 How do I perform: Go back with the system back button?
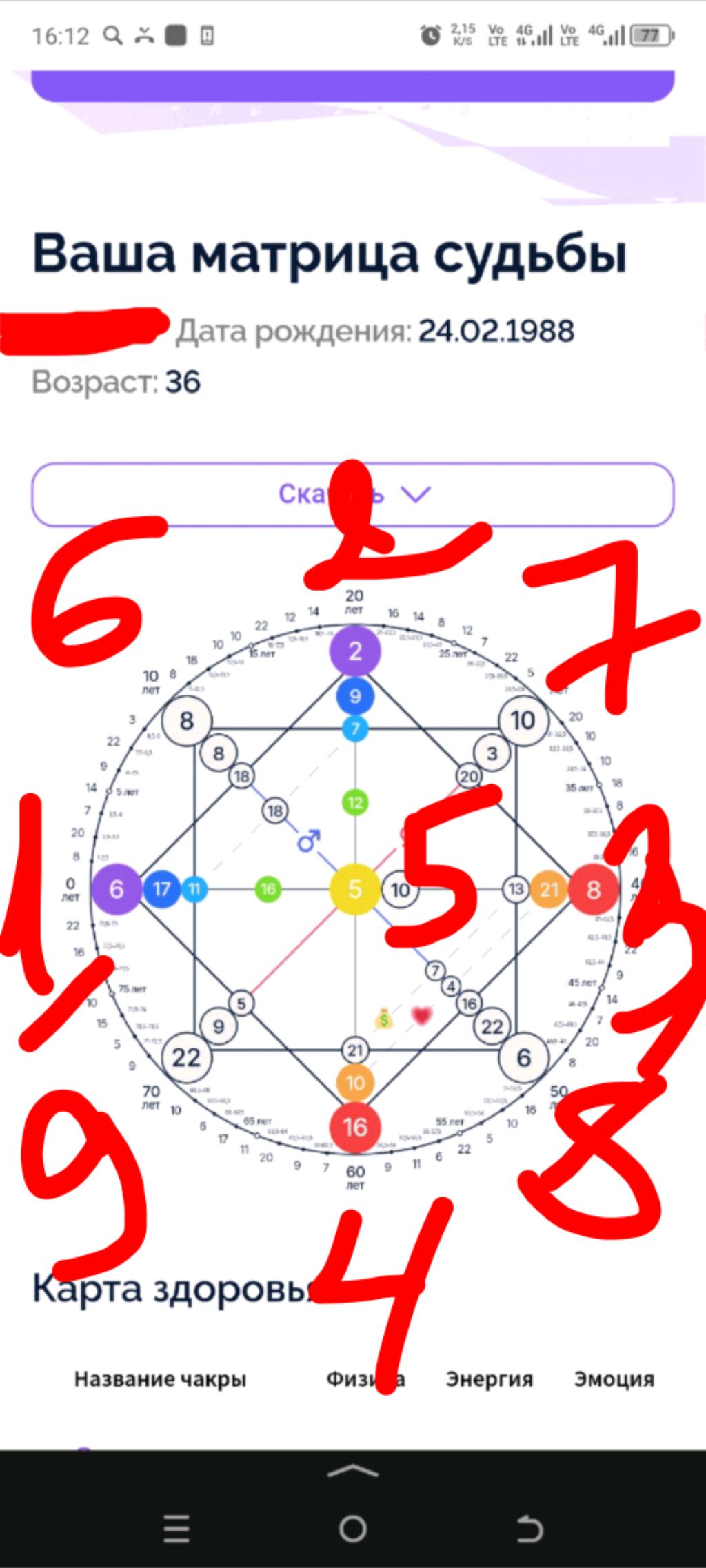click(529, 1529)
